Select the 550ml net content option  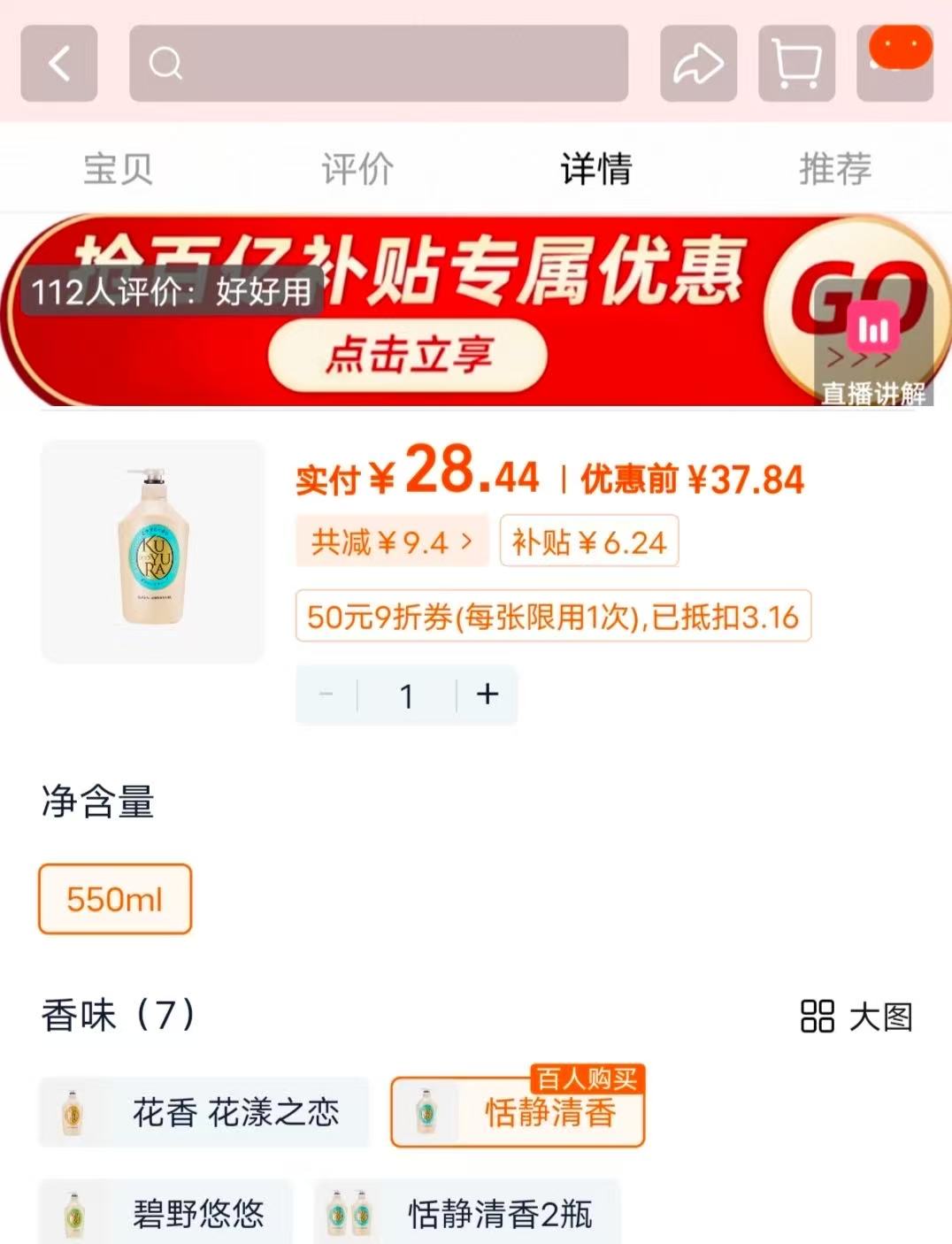pyautogui.click(x=114, y=899)
